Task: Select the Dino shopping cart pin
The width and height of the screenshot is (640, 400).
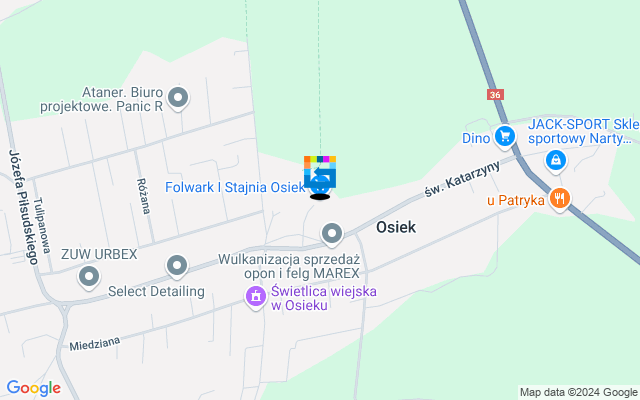Action: [505, 136]
